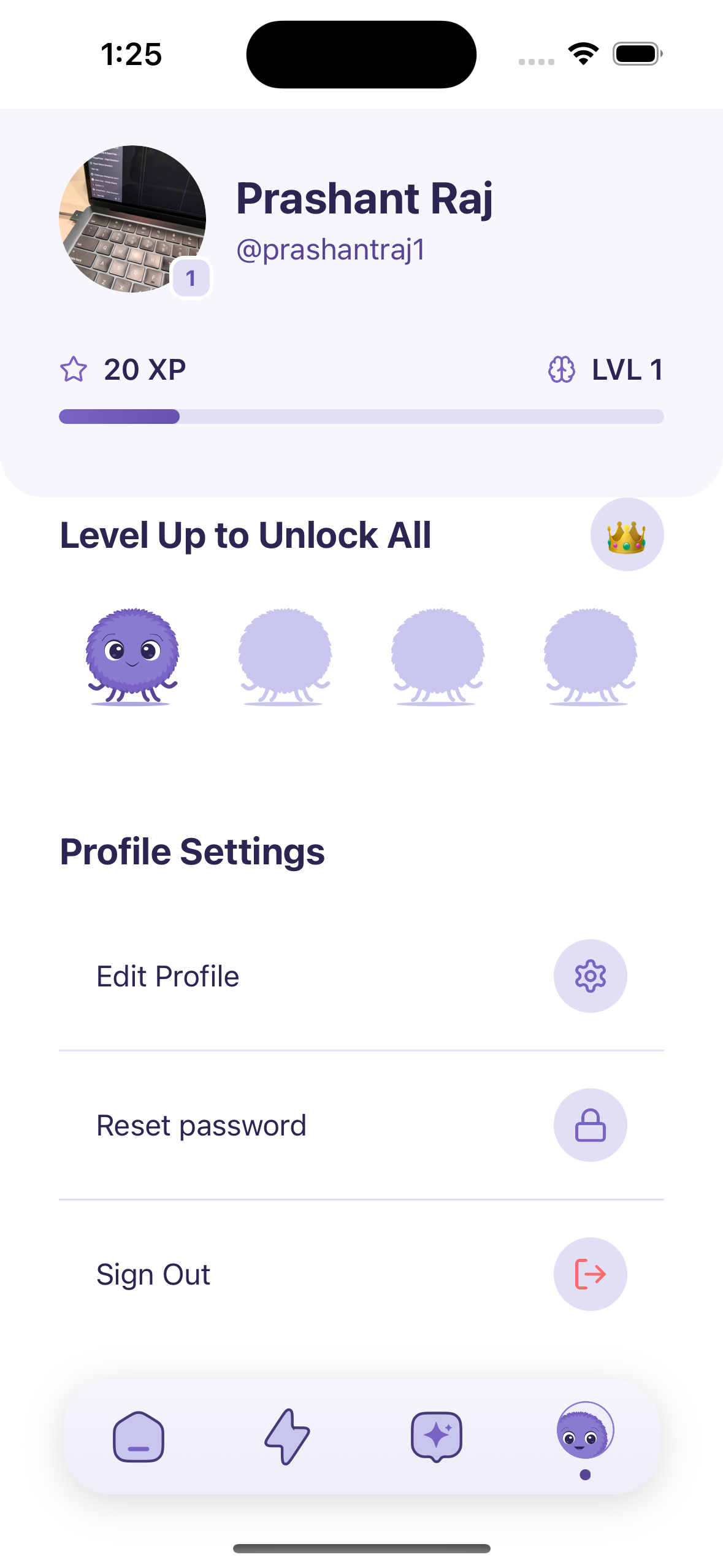The width and height of the screenshot is (723, 1568).
Task: Select the purple fuzzy monster profile tab
Action: click(585, 1432)
